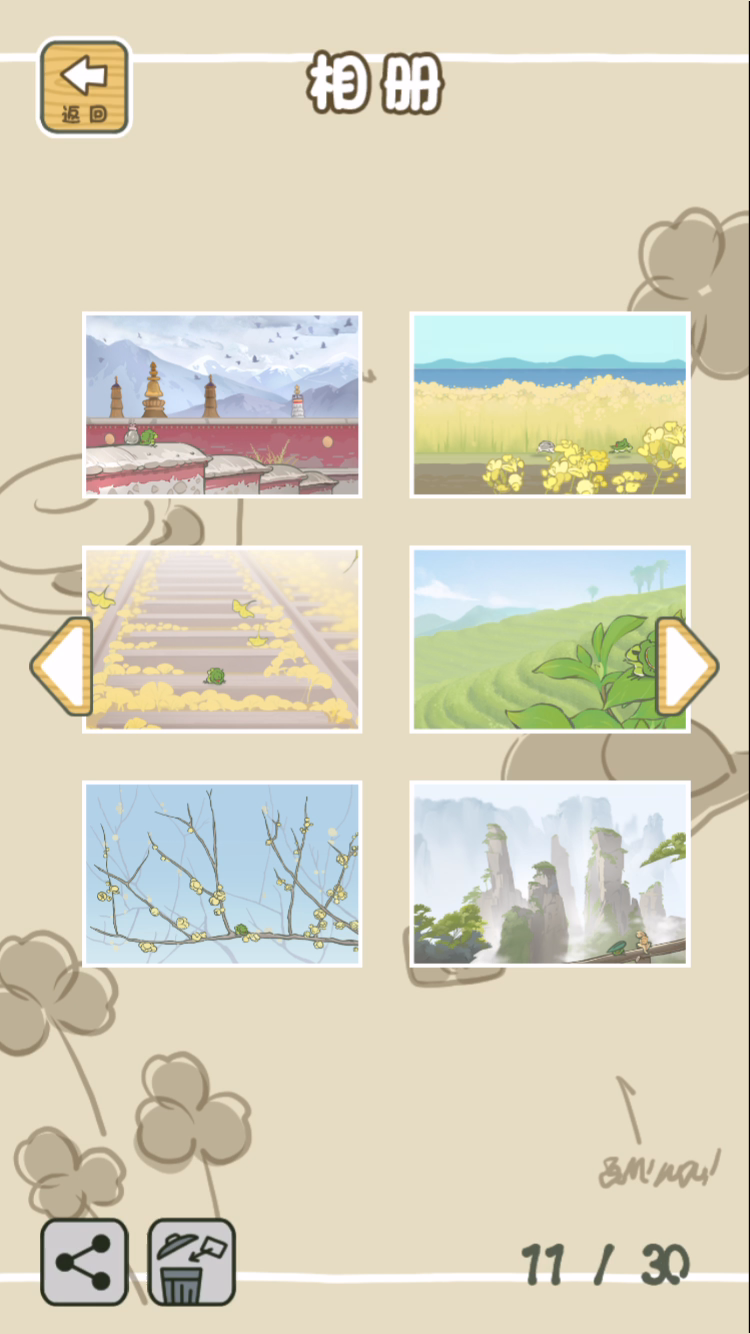Tap the 返回 back button
Image resolution: width=750 pixels, height=1334 pixels.
click(x=85, y=87)
